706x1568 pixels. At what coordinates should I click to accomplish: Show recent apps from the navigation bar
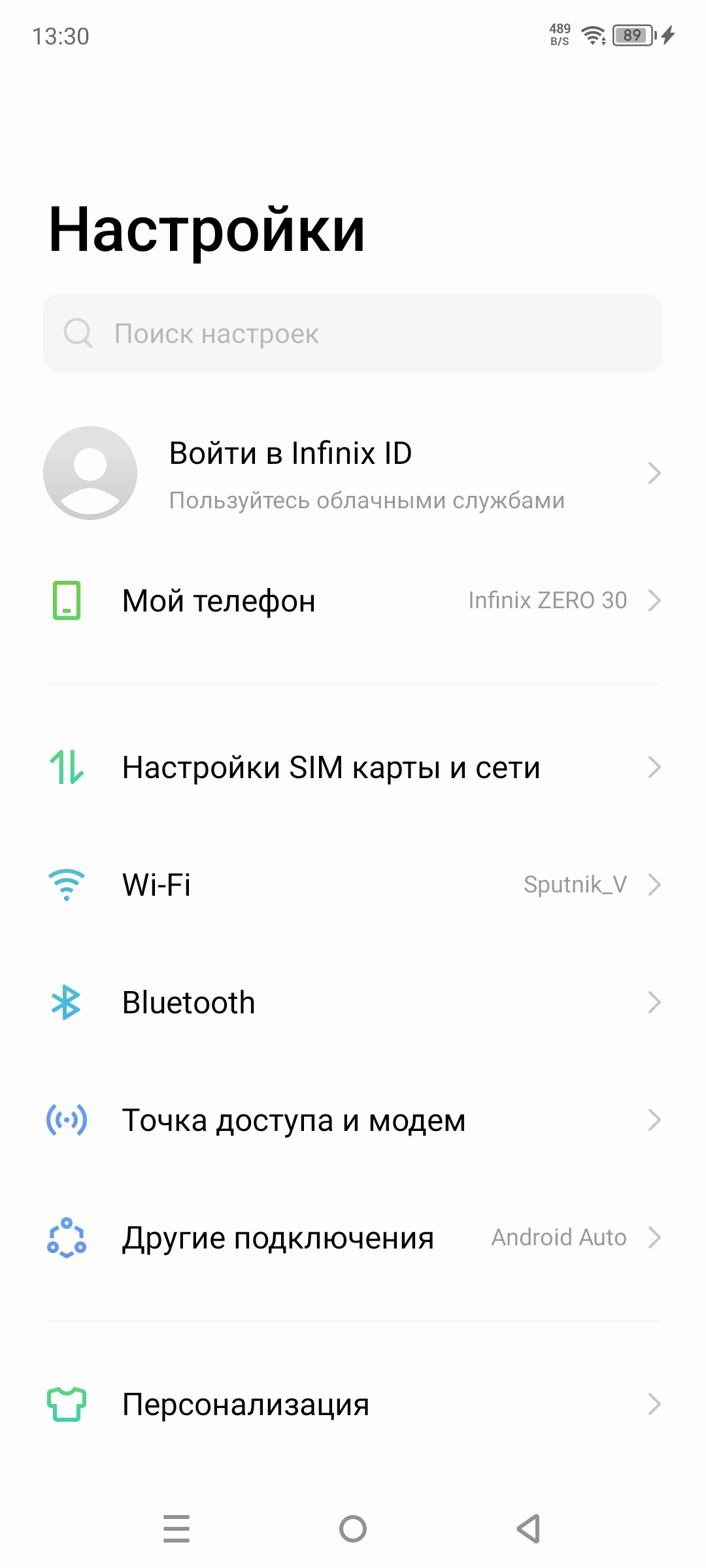[x=176, y=1529]
